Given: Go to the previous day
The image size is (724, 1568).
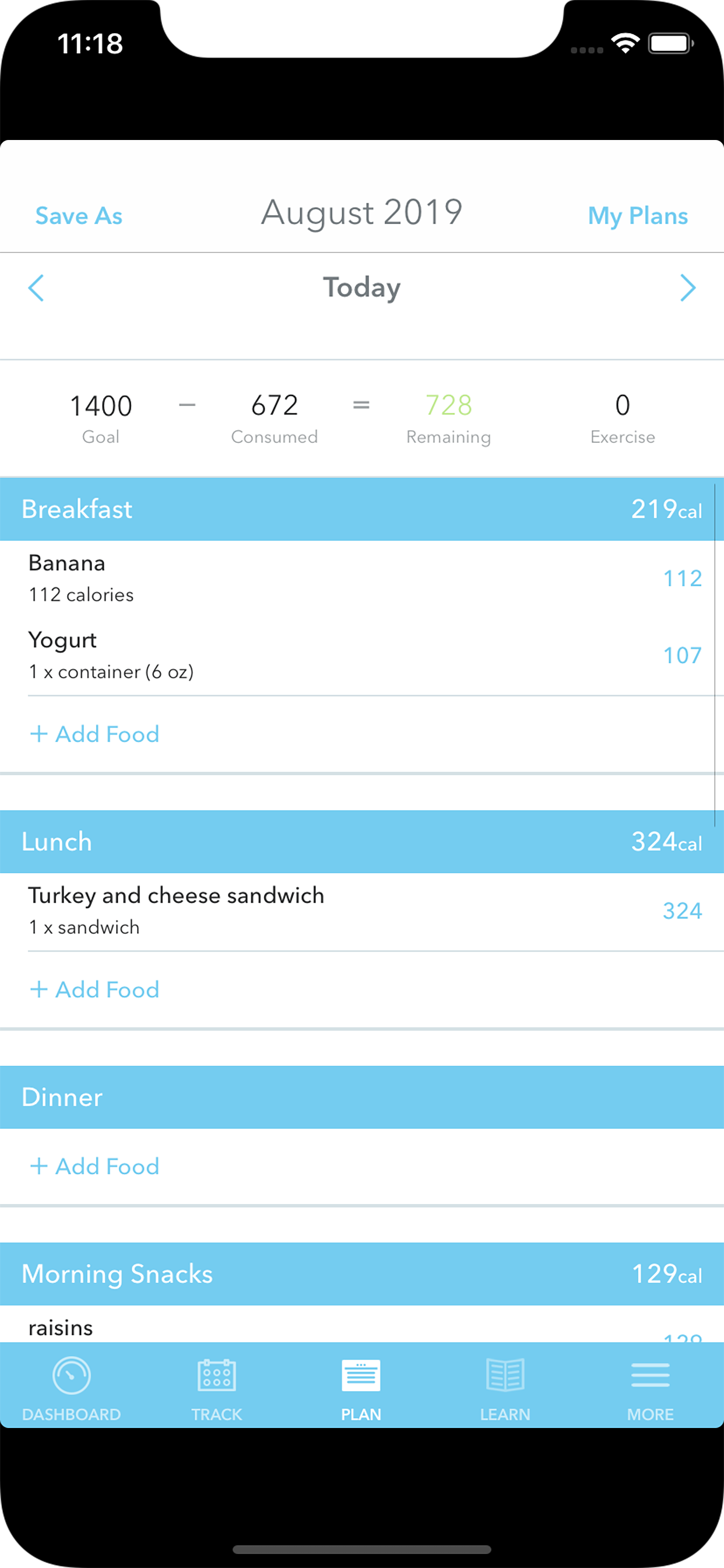Looking at the screenshot, I should click(37, 288).
